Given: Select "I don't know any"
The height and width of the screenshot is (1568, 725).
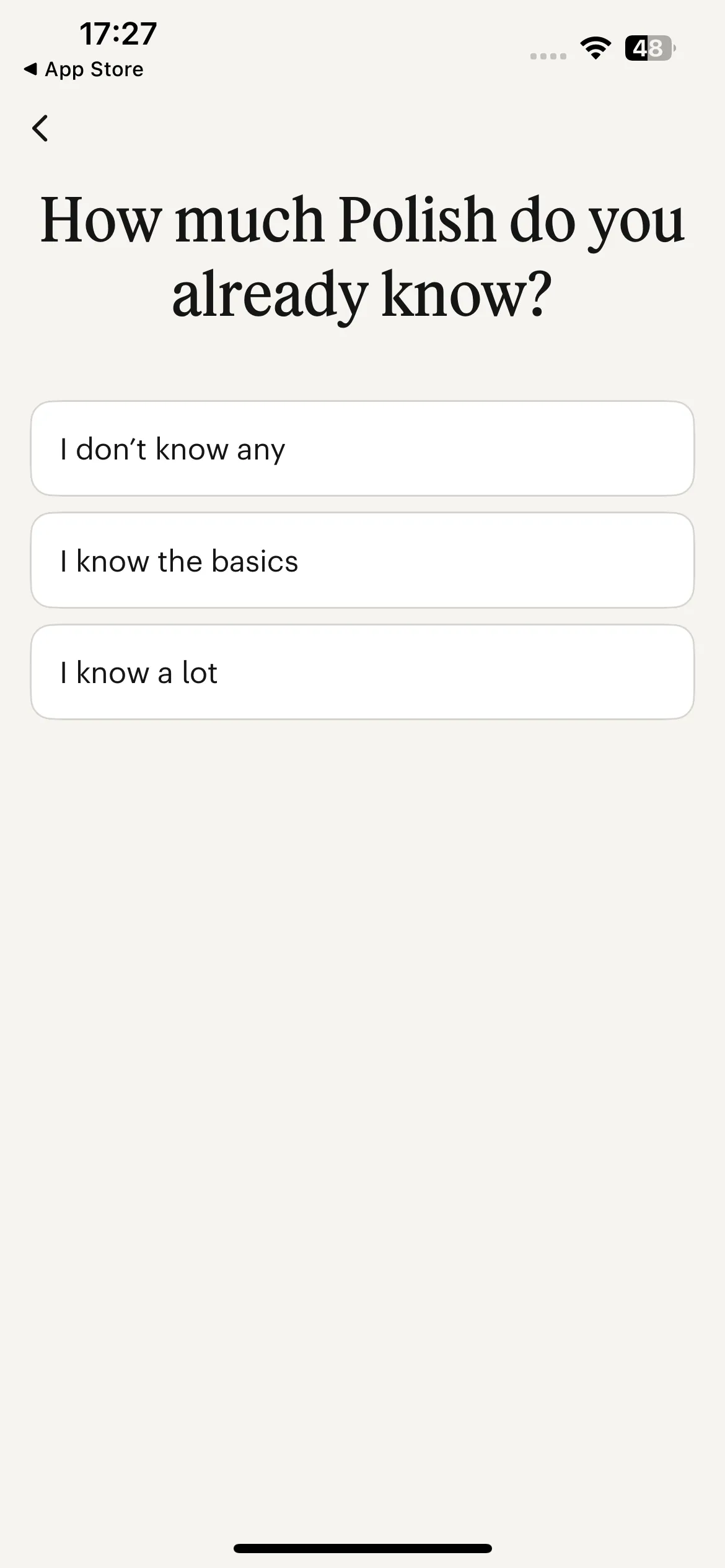Looking at the screenshot, I should pyautogui.click(x=362, y=448).
